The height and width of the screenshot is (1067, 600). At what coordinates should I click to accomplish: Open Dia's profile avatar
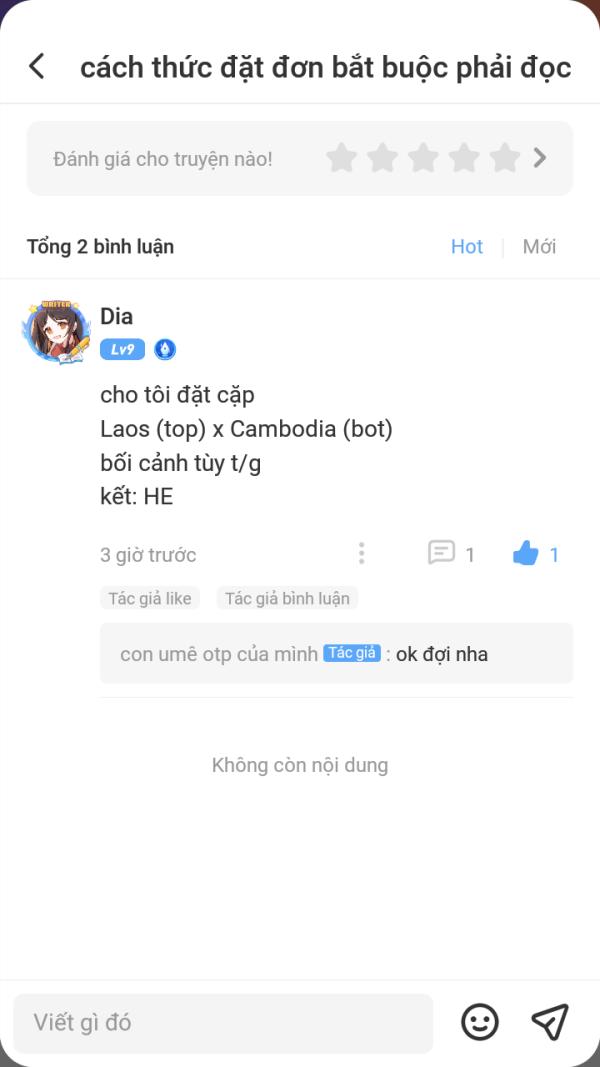(x=57, y=331)
